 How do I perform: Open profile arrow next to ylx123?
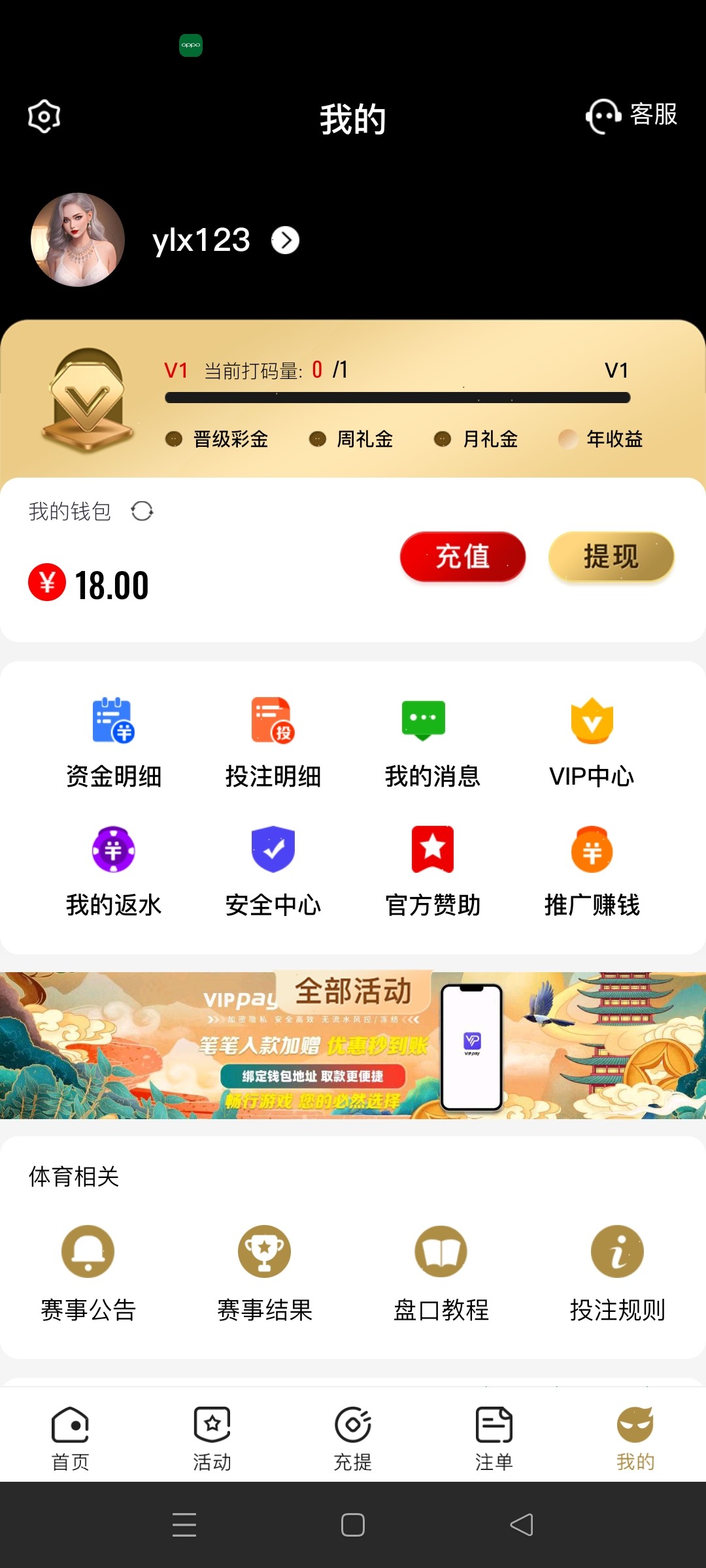285,240
